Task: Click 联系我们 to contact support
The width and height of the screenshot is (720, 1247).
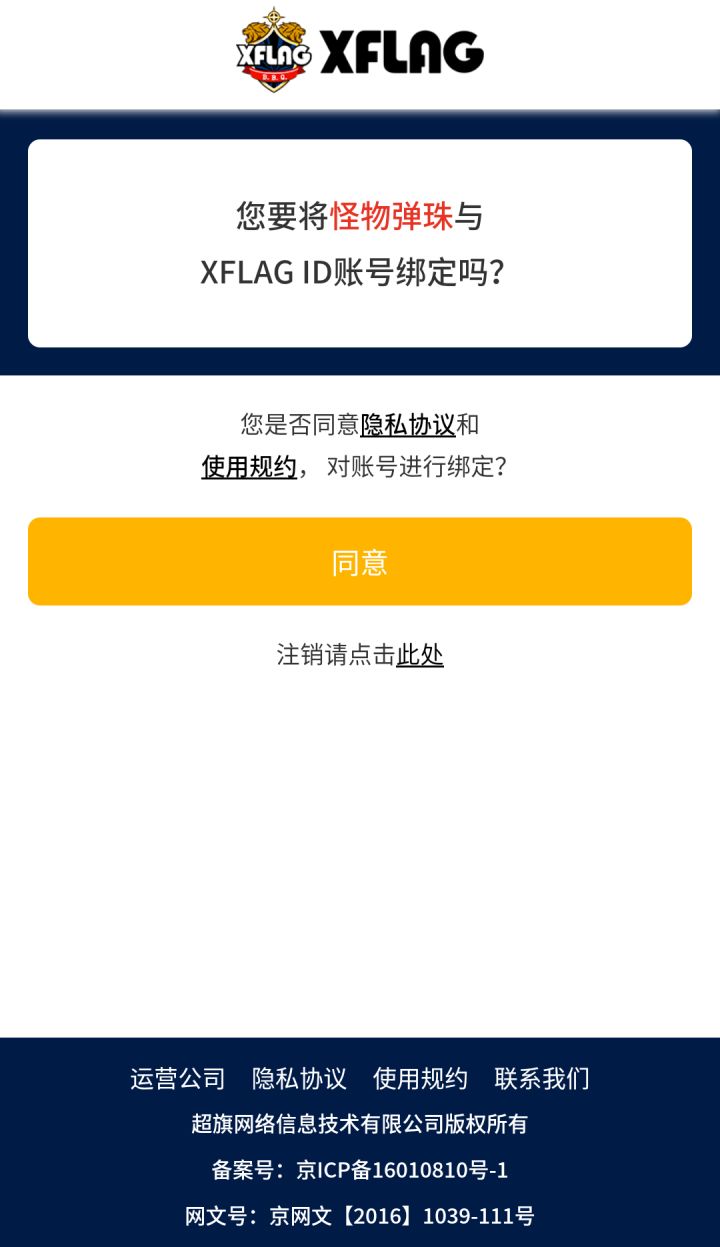Action: coord(541,1080)
